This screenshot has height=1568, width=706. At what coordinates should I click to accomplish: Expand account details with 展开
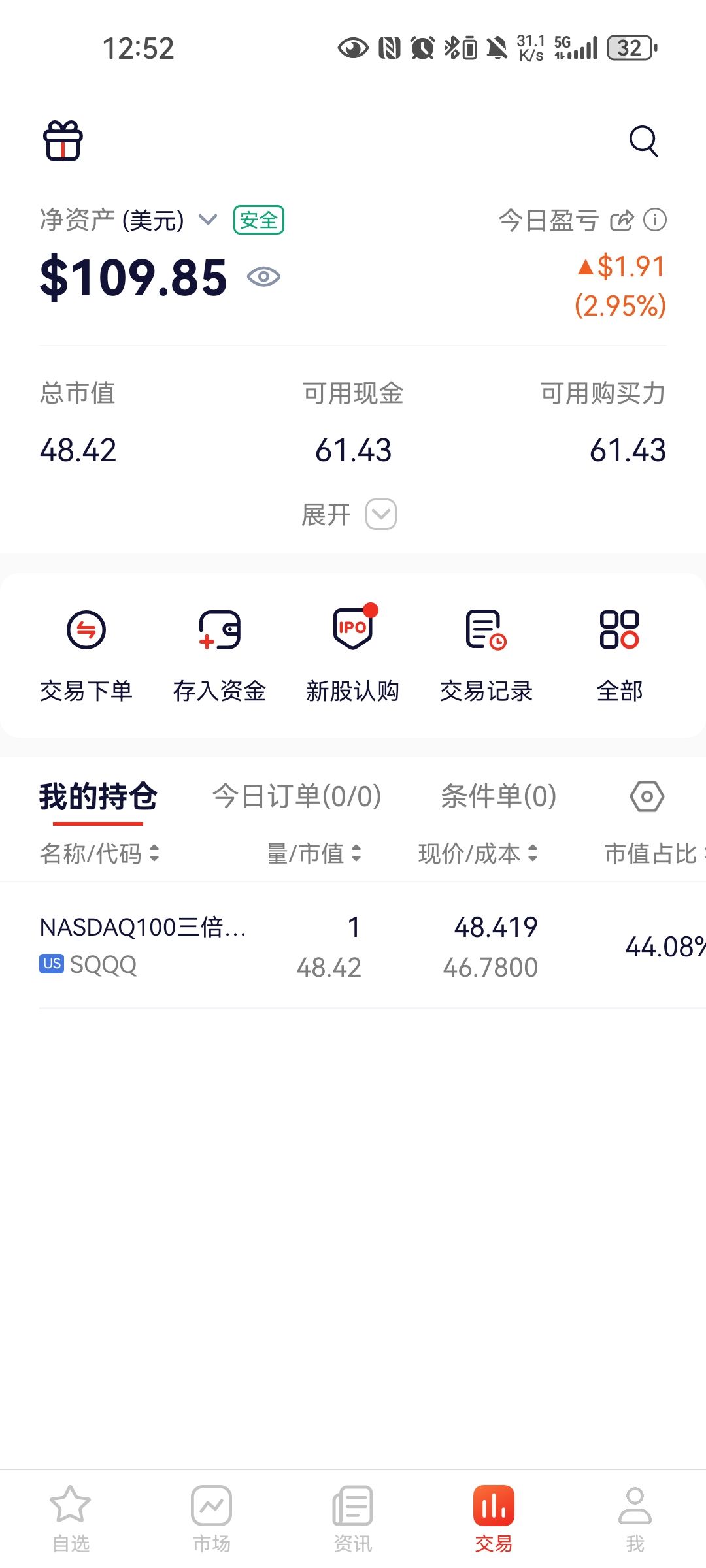click(349, 514)
